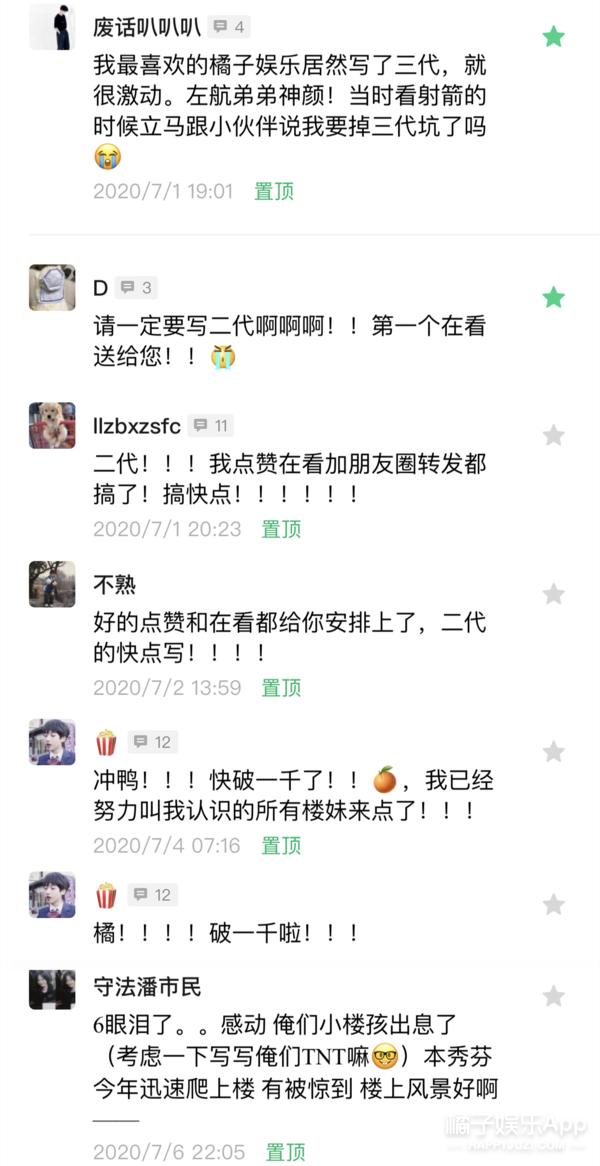Star the comment by llzbxzsfc
This screenshot has height=1166, width=600.
click(x=553, y=435)
